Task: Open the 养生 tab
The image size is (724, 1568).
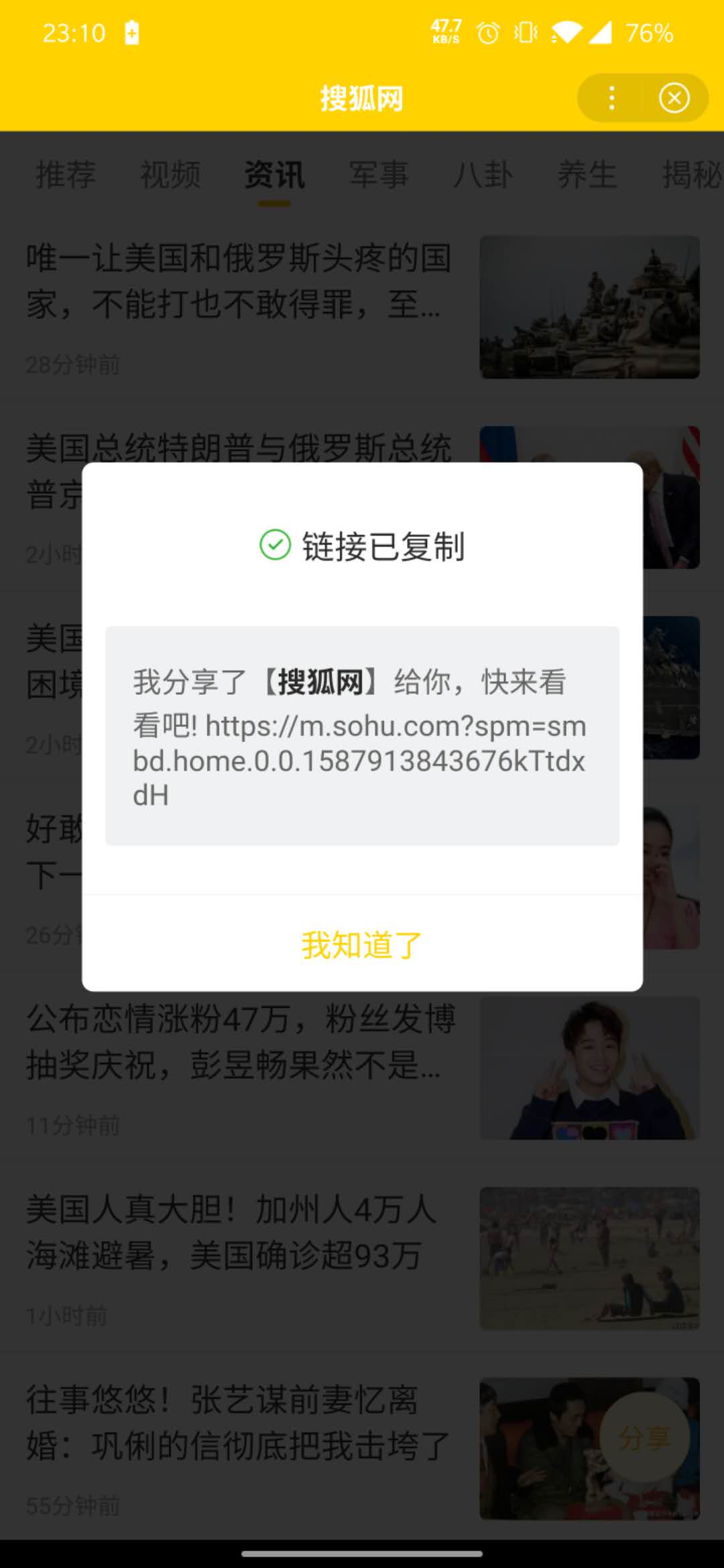Action: click(588, 174)
